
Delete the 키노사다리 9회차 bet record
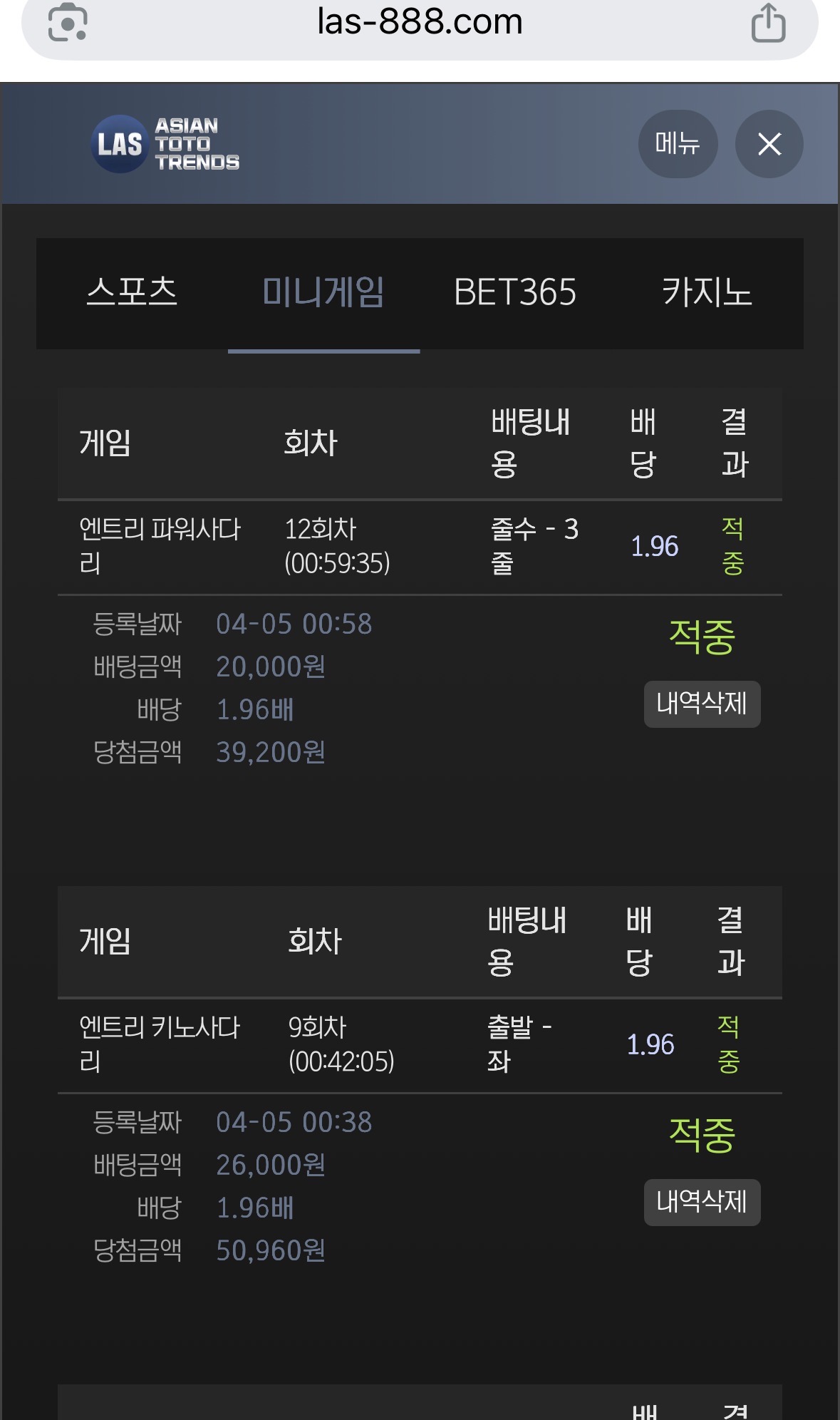pyautogui.click(x=701, y=1203)
